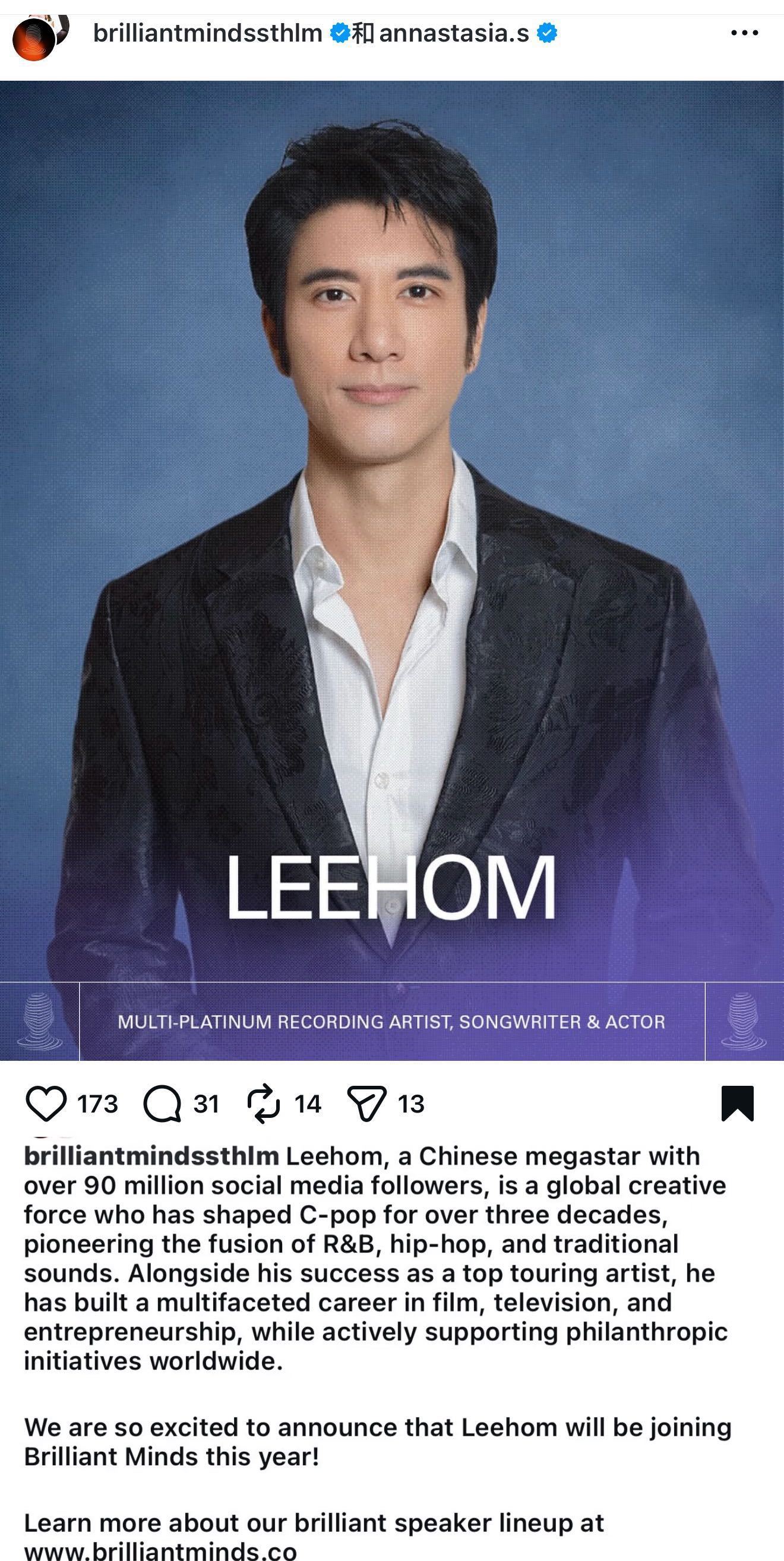The width and height of the screenshot is (784, 1561).
Task: Remove the bookmark on this post
Action: click(x=737, y=1104)
